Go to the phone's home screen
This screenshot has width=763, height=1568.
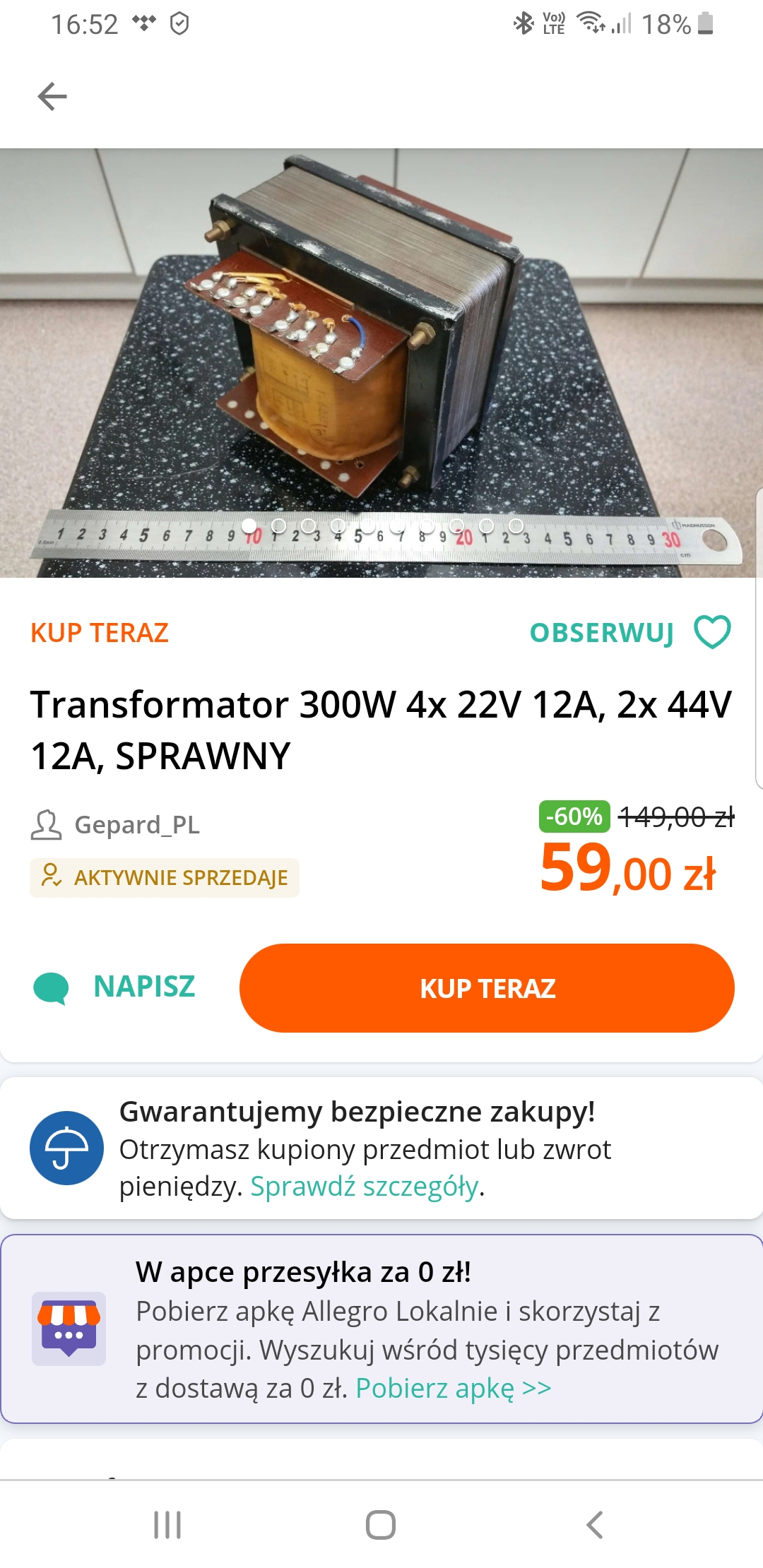(x=381, y=1525)
